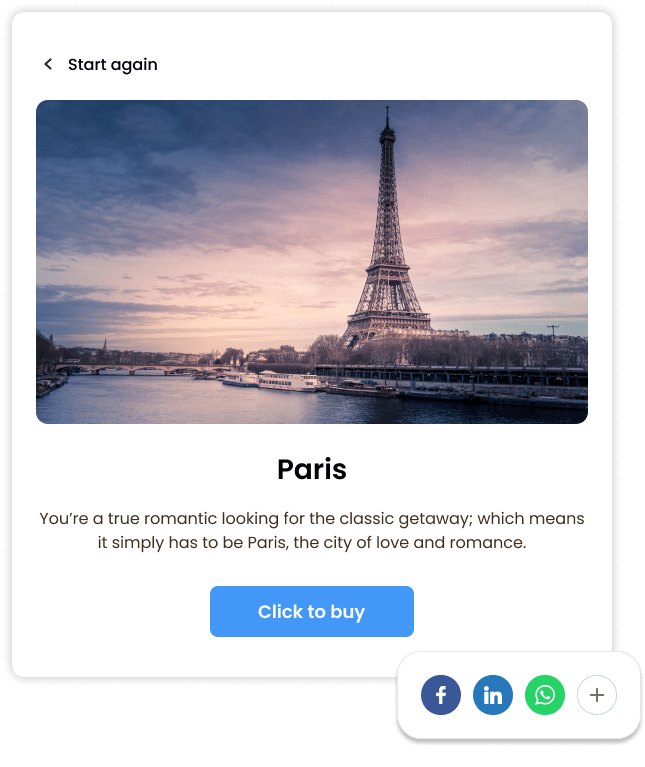Tap the Click to buy button

[311, 612]
